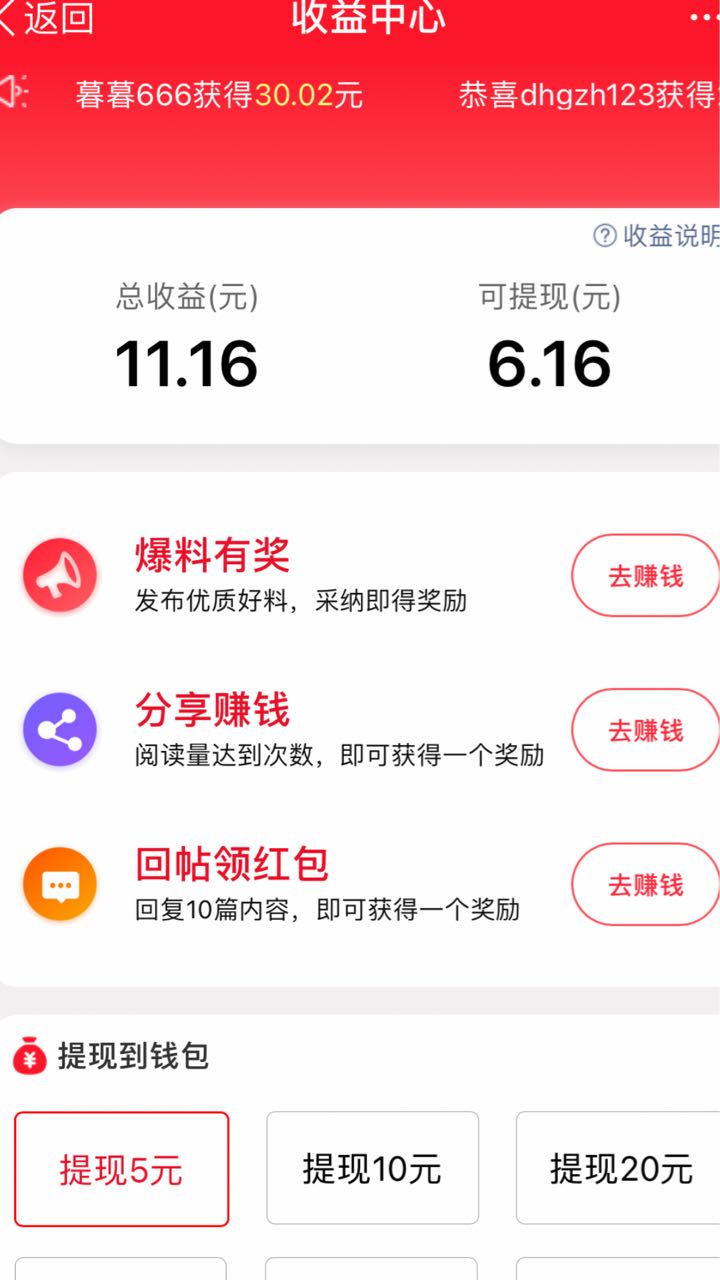Viewport: 720px width, 1280px height.
Task: Choose the 提现10元 withdrawal amount
Action: 372,1168
